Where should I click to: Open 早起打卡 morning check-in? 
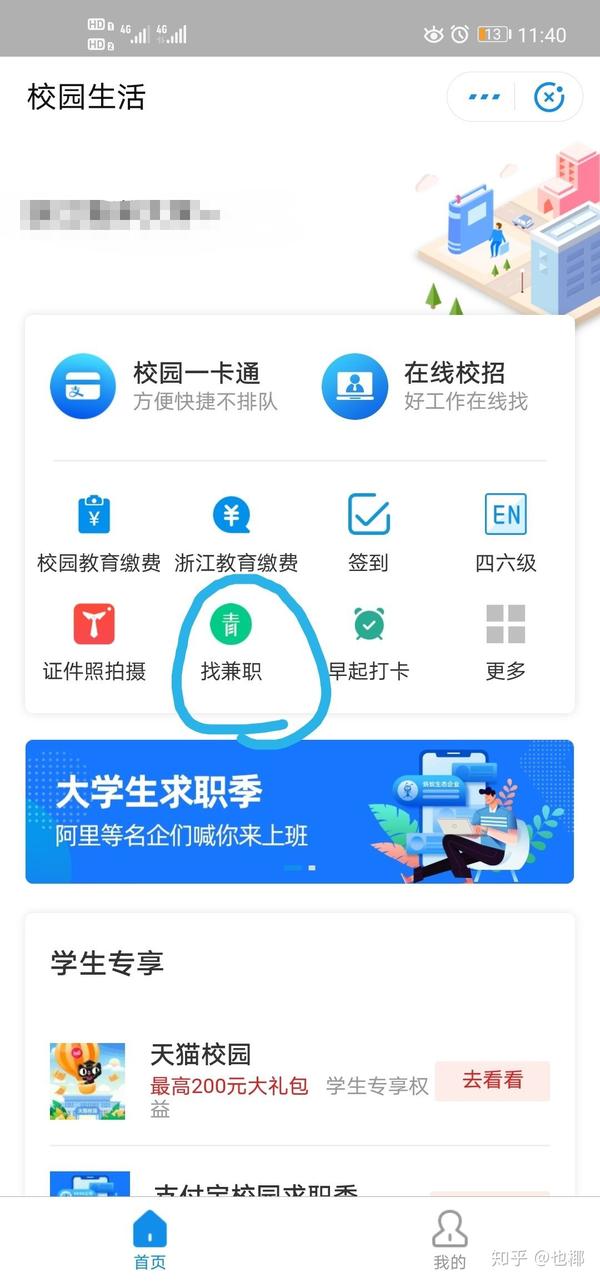[x=369, y=642]
